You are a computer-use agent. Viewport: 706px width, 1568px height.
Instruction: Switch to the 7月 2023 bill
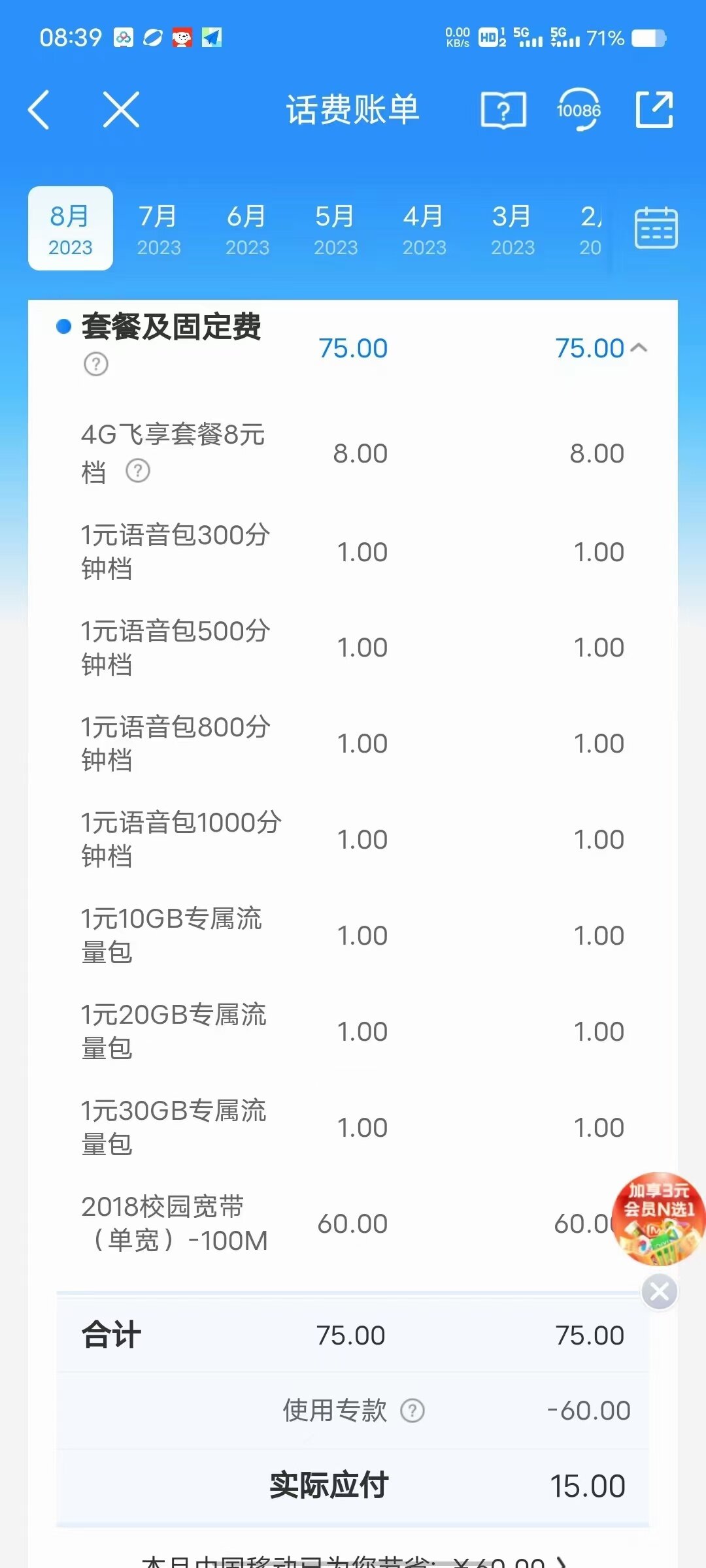tap(159, 229)
